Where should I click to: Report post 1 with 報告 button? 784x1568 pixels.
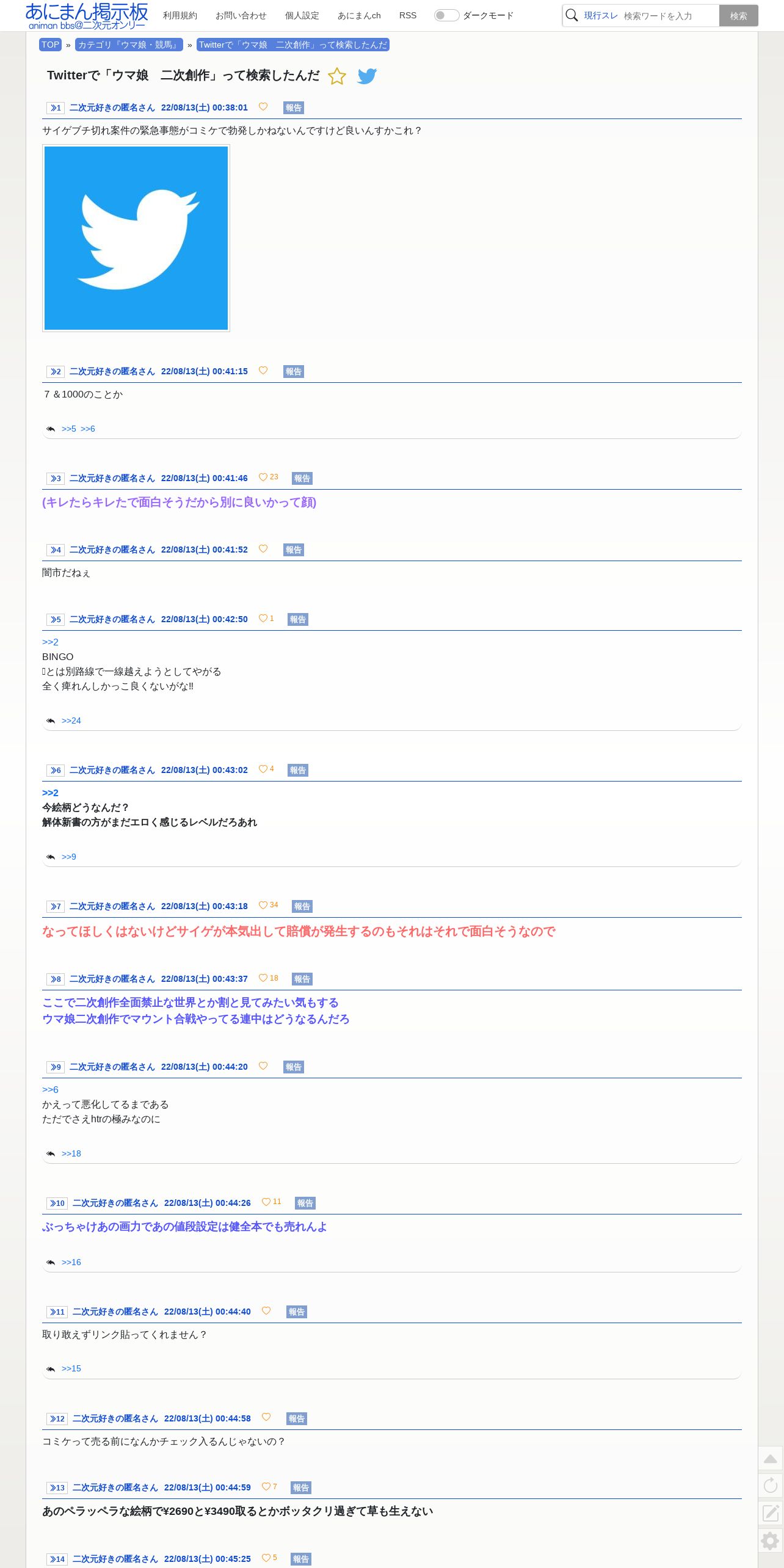294,107
